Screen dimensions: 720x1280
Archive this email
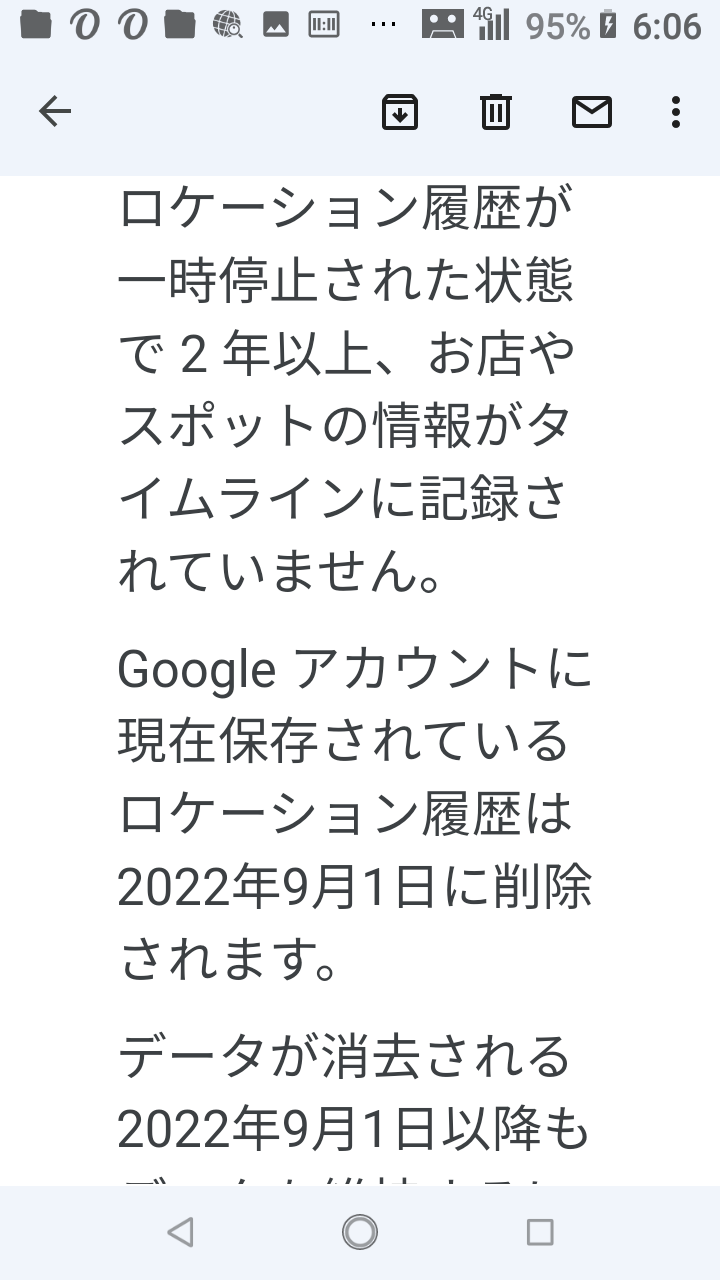coord(400,112)
